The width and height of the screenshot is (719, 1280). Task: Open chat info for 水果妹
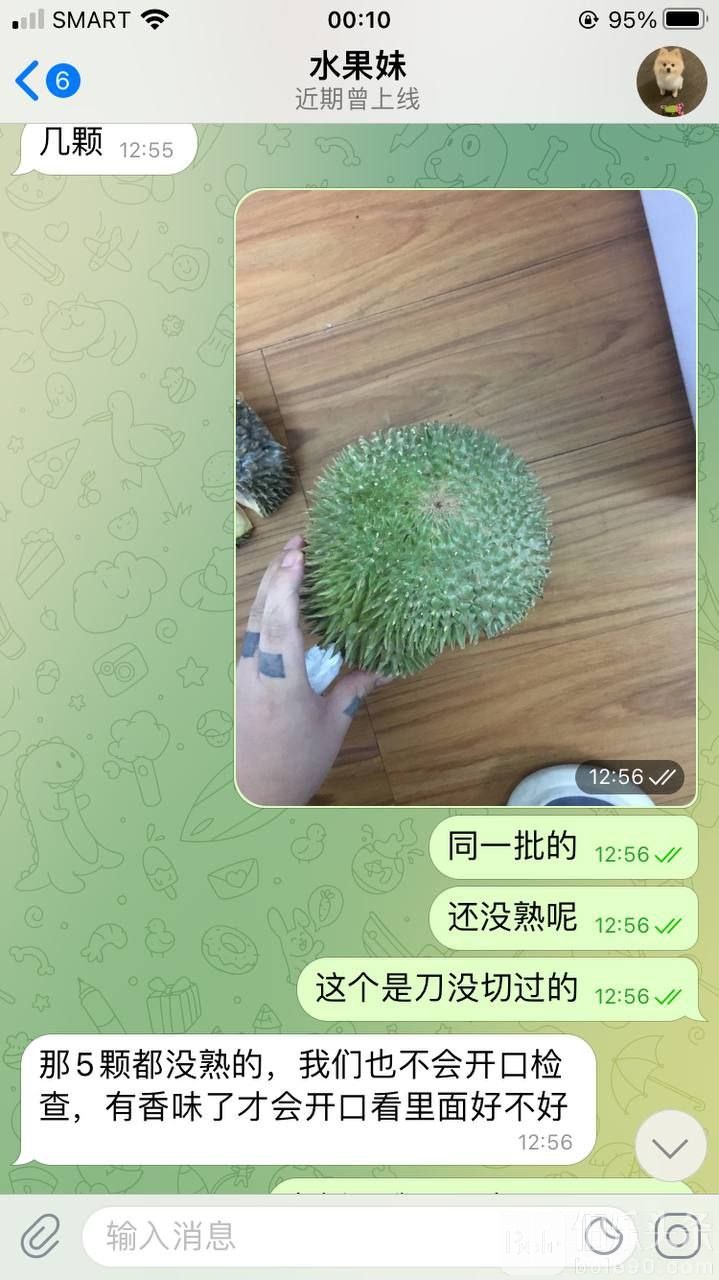point(358,80)
